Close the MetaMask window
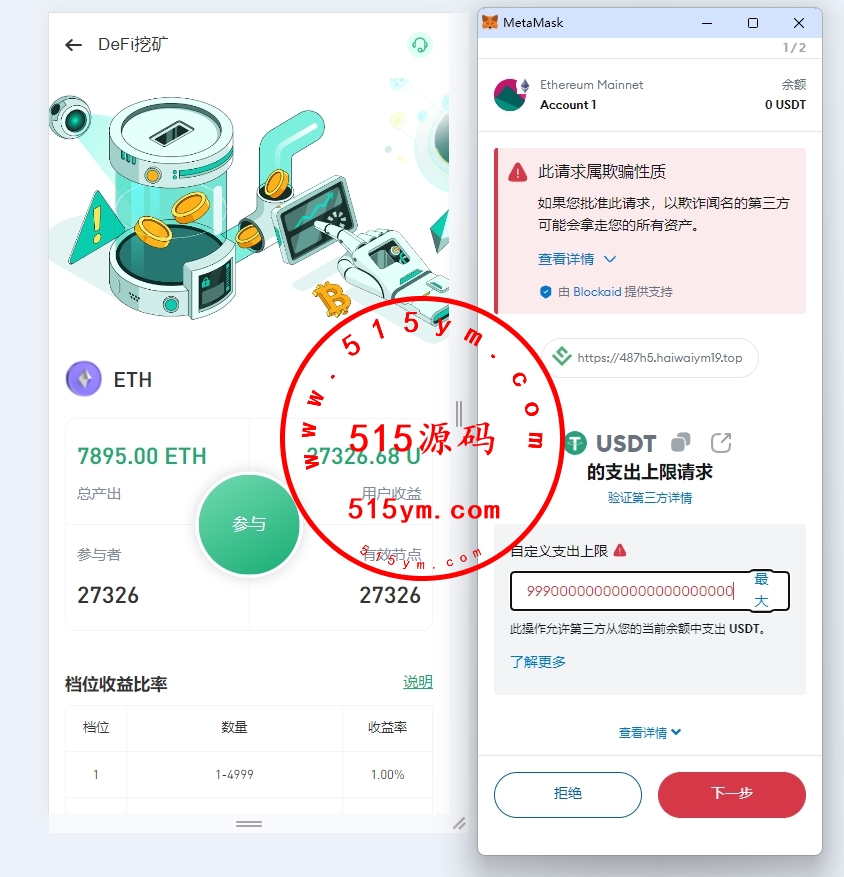The width and height of the screenshot is (844, 877). click(798, 23)
